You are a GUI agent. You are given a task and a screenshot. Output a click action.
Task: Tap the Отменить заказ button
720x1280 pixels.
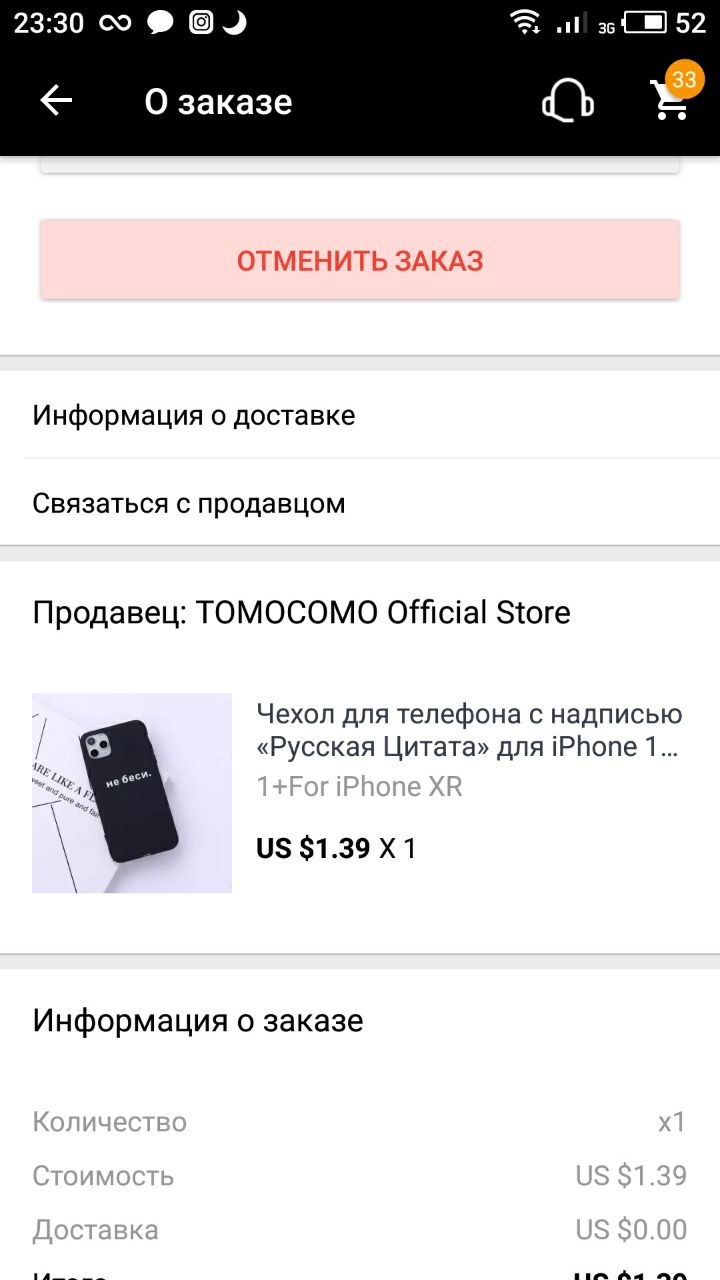pos(360,260)
